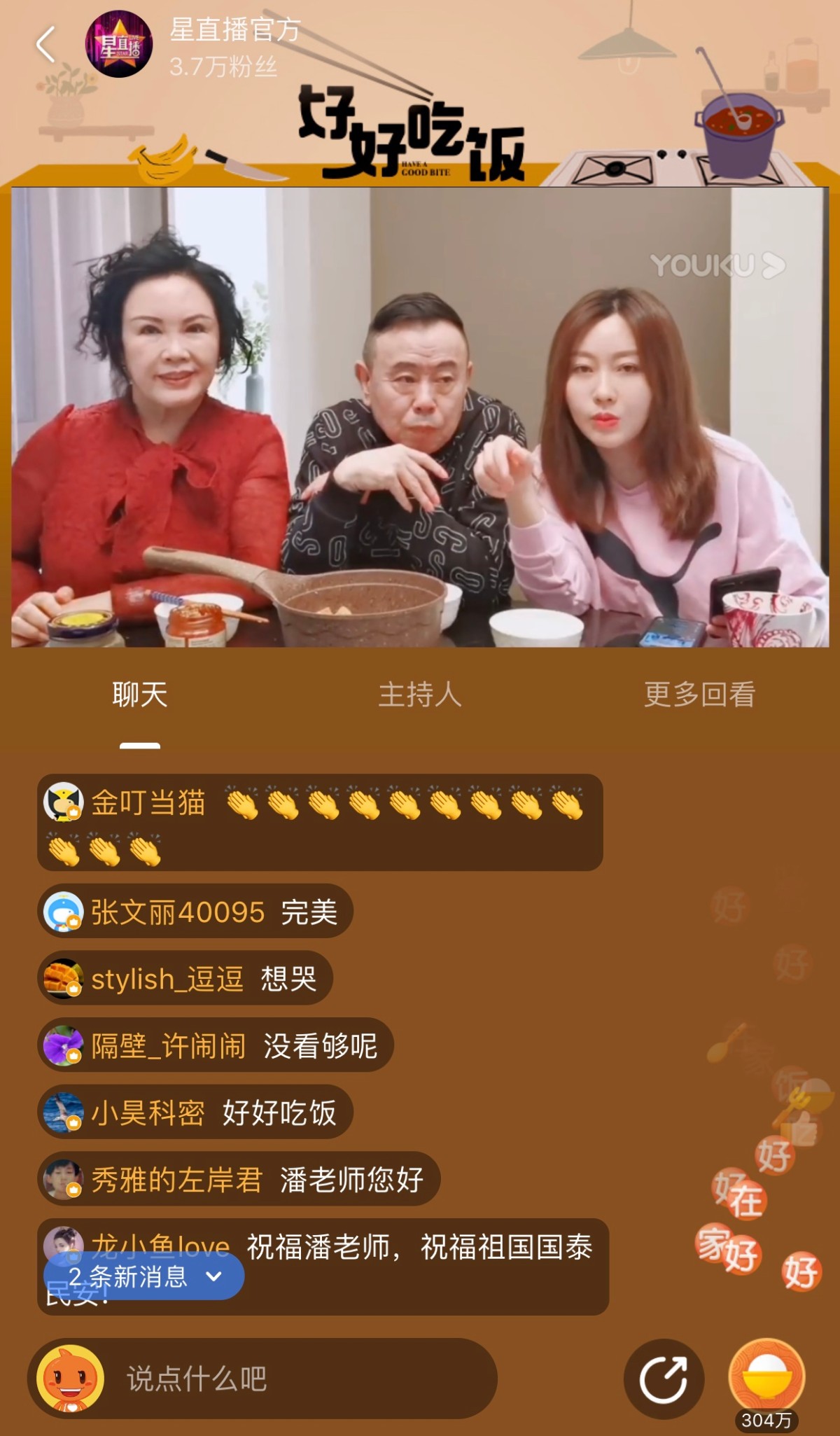Go back using the top-left arrow

click(46, 45)
